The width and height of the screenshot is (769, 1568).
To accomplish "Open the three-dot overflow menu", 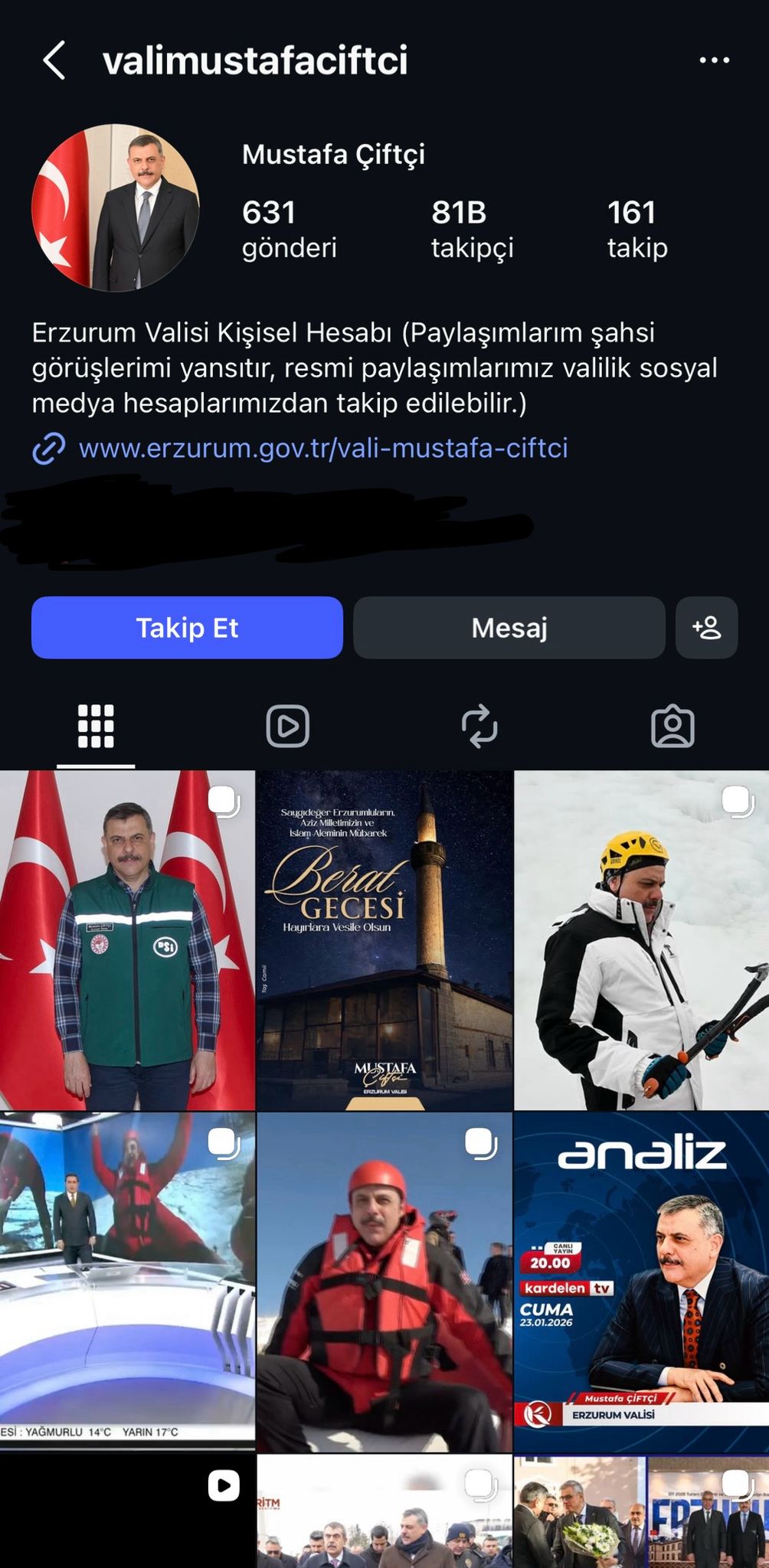I will point(714,60).
